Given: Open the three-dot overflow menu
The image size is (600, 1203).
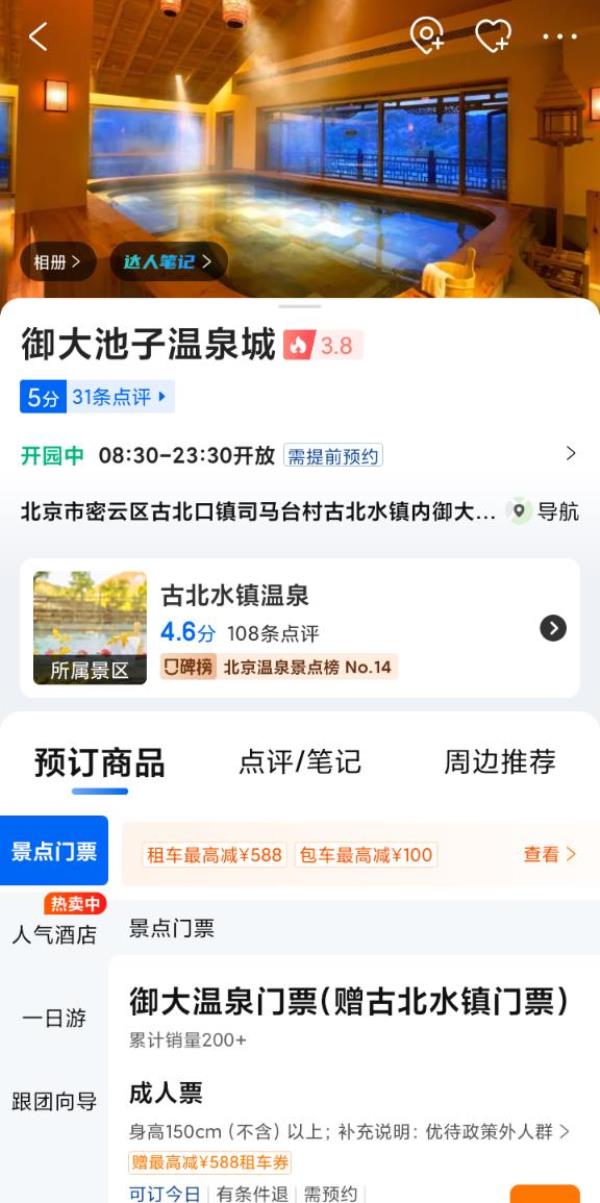Looking at the screenshot, I should click(x=560, y=37).
